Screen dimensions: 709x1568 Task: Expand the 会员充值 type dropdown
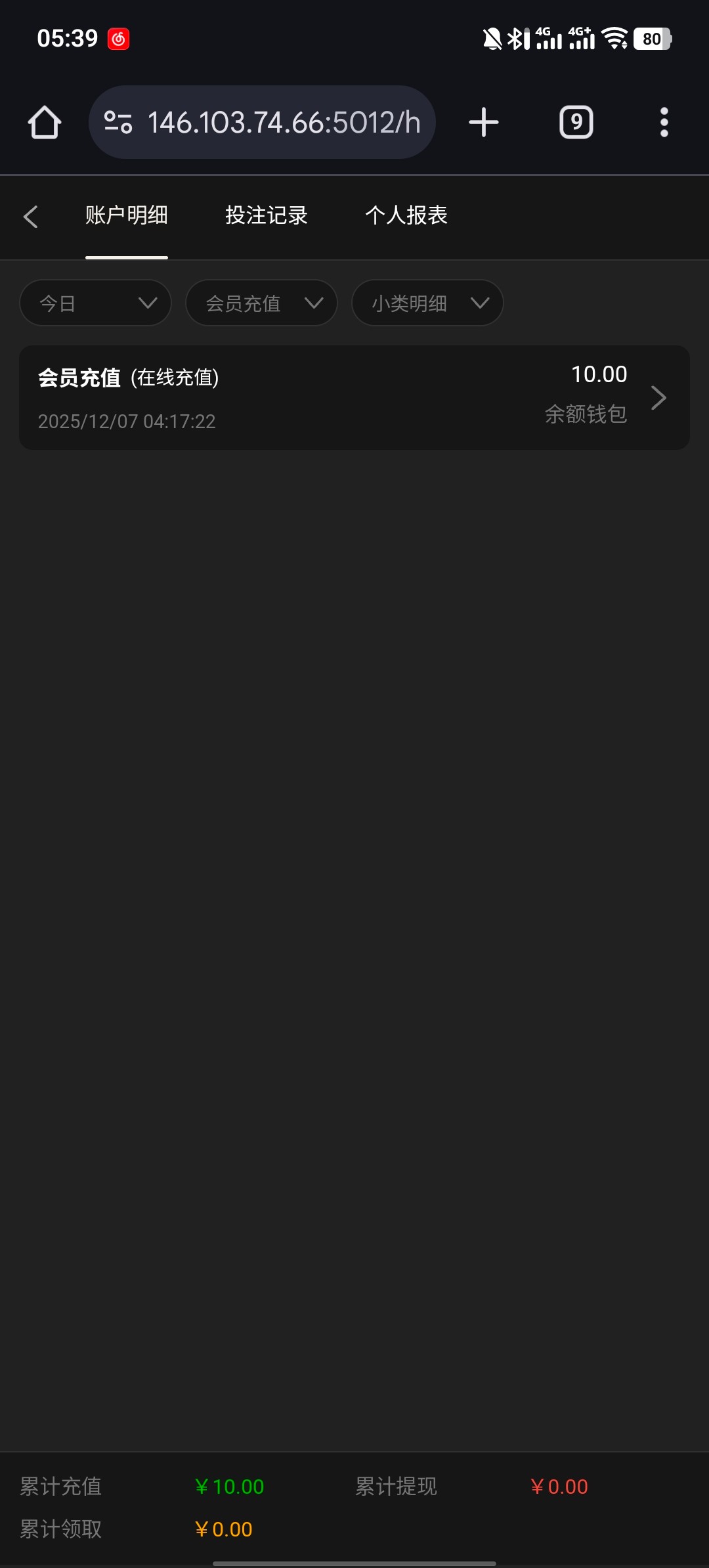[261, 303]
